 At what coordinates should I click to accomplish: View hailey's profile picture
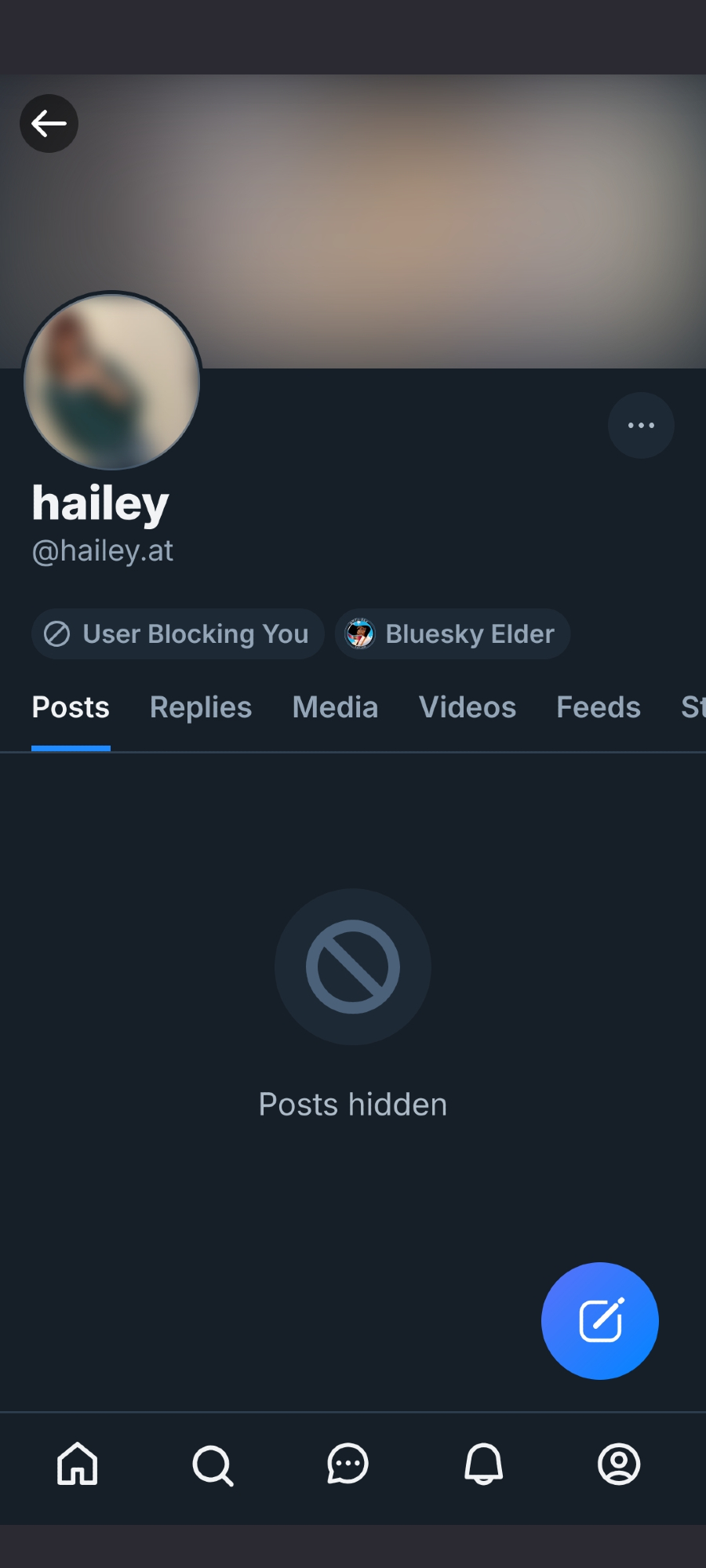click(112, 382)
